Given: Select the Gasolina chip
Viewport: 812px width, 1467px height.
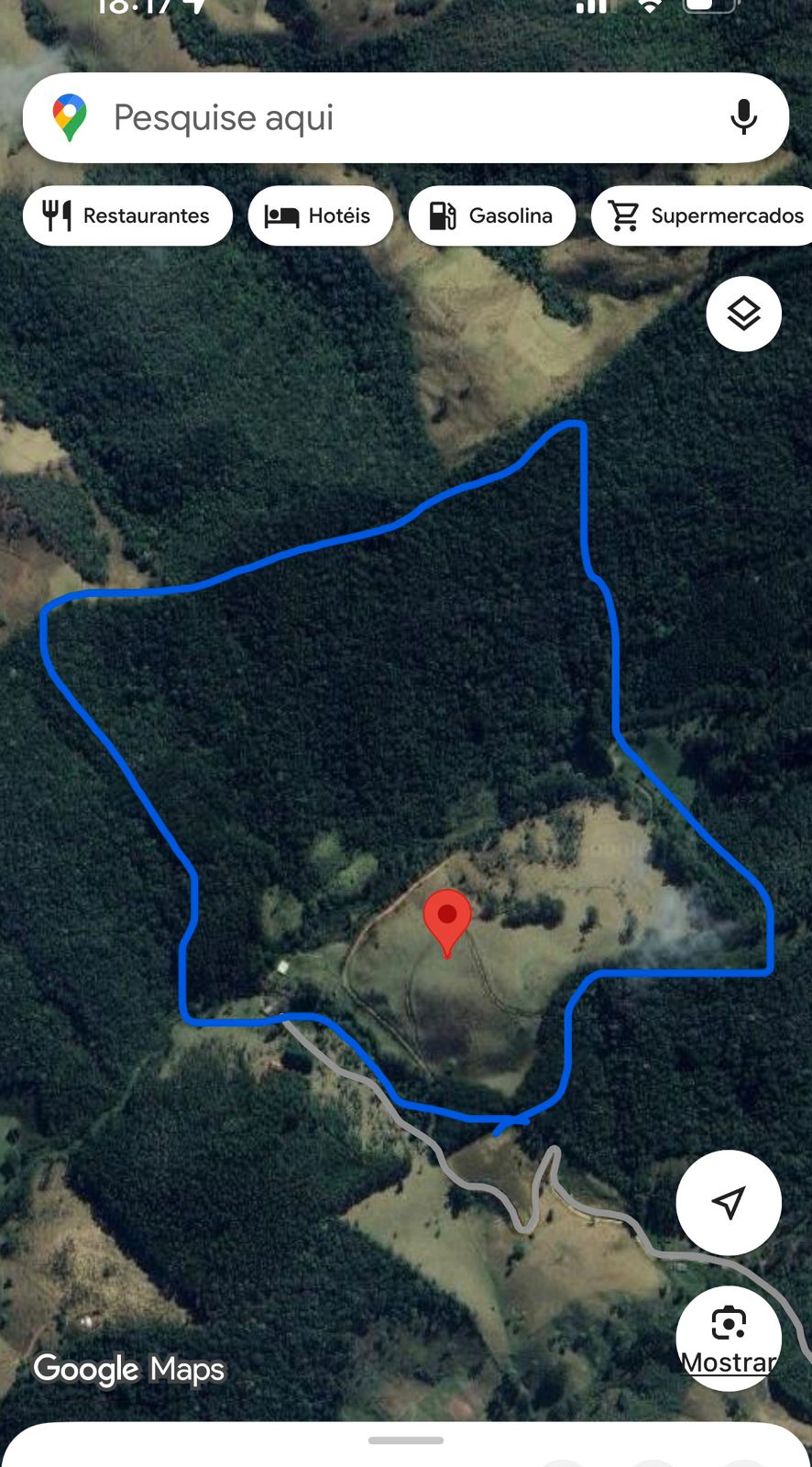Looking at the screenshot, I should pyautogui.click(x=491, y=216).
